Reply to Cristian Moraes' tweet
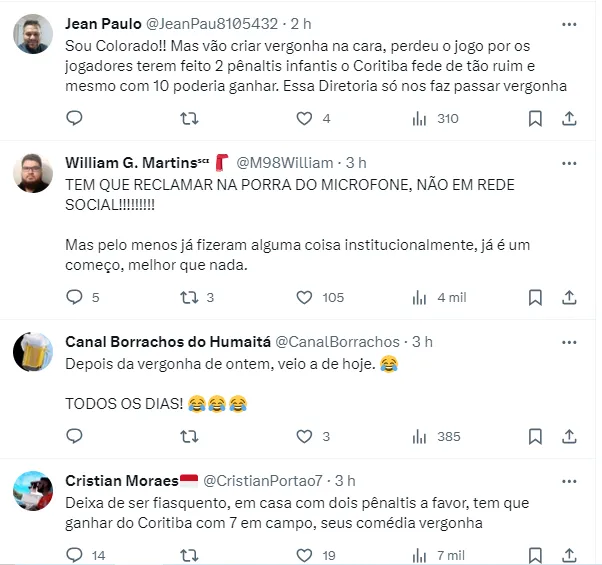 (x=74, y=555)
